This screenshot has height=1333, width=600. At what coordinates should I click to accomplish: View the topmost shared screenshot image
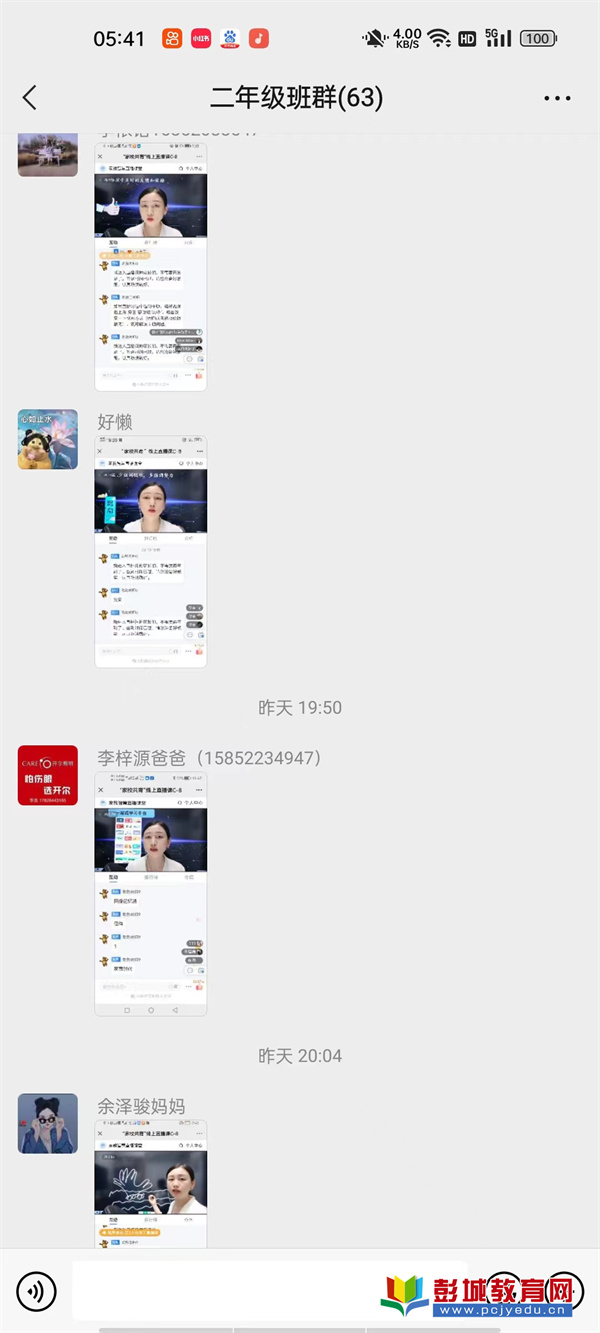[151, 266]
